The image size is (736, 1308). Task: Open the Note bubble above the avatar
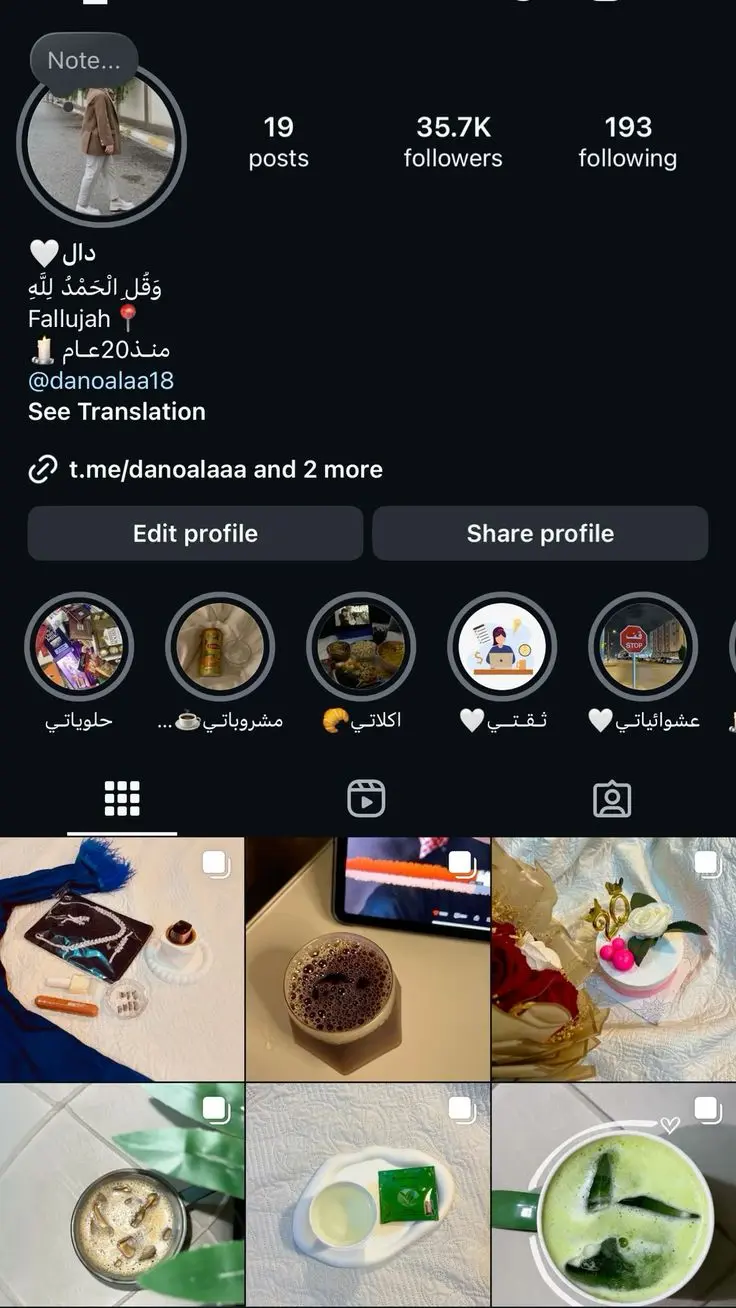(84, 60)
